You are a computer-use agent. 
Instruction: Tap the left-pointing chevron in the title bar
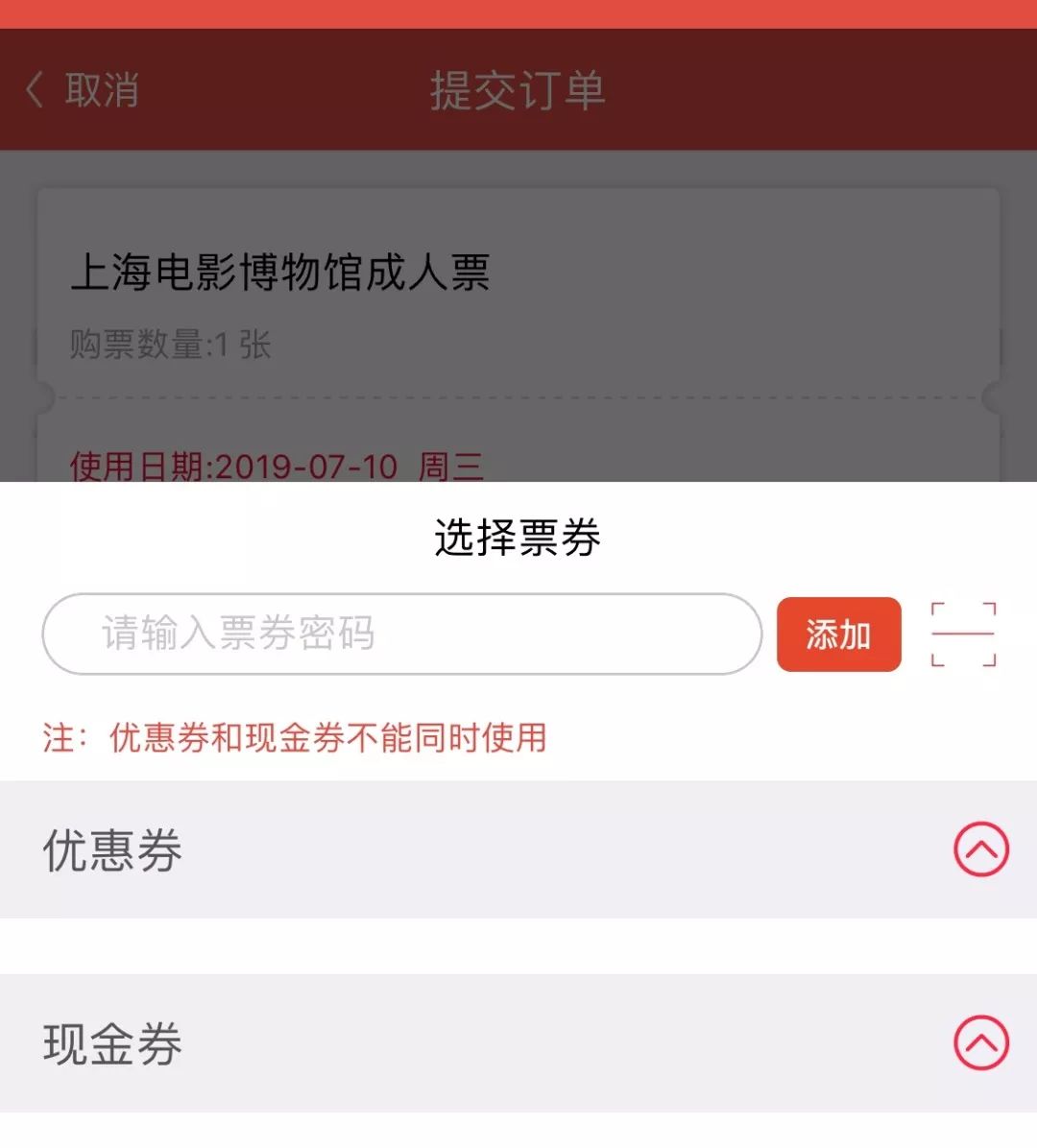pyautogui.click(x=35, y=91)
